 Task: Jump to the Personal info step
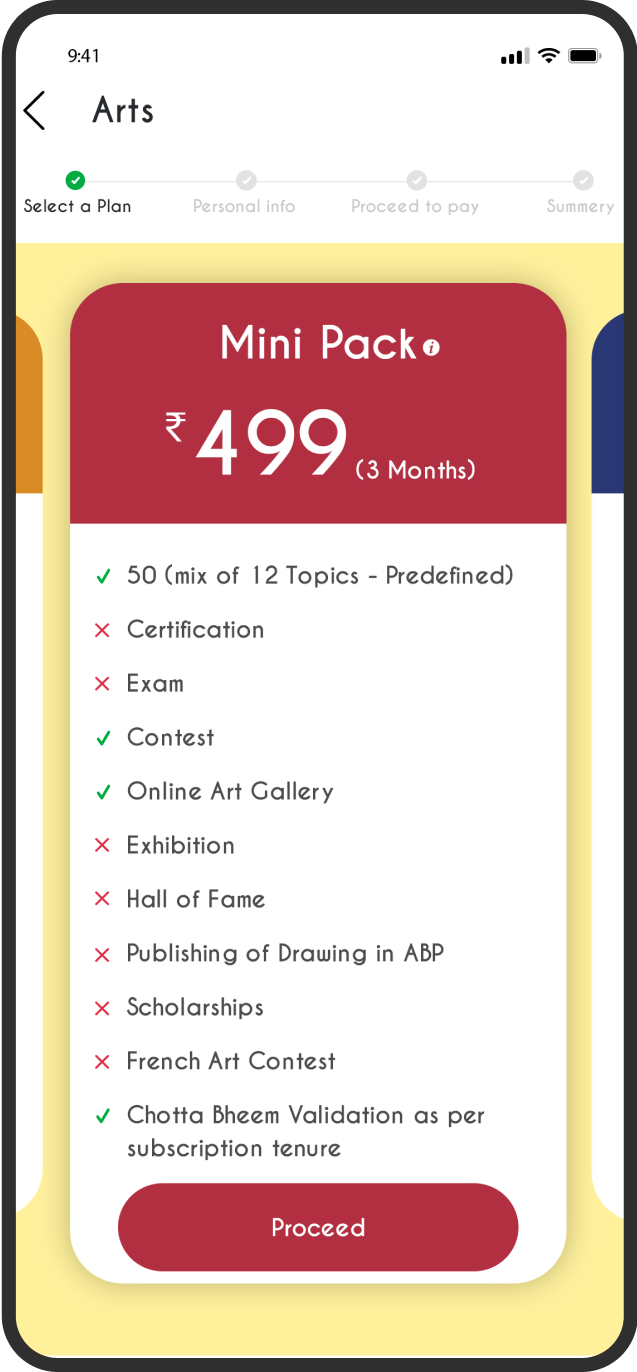[x=245, y=193]
